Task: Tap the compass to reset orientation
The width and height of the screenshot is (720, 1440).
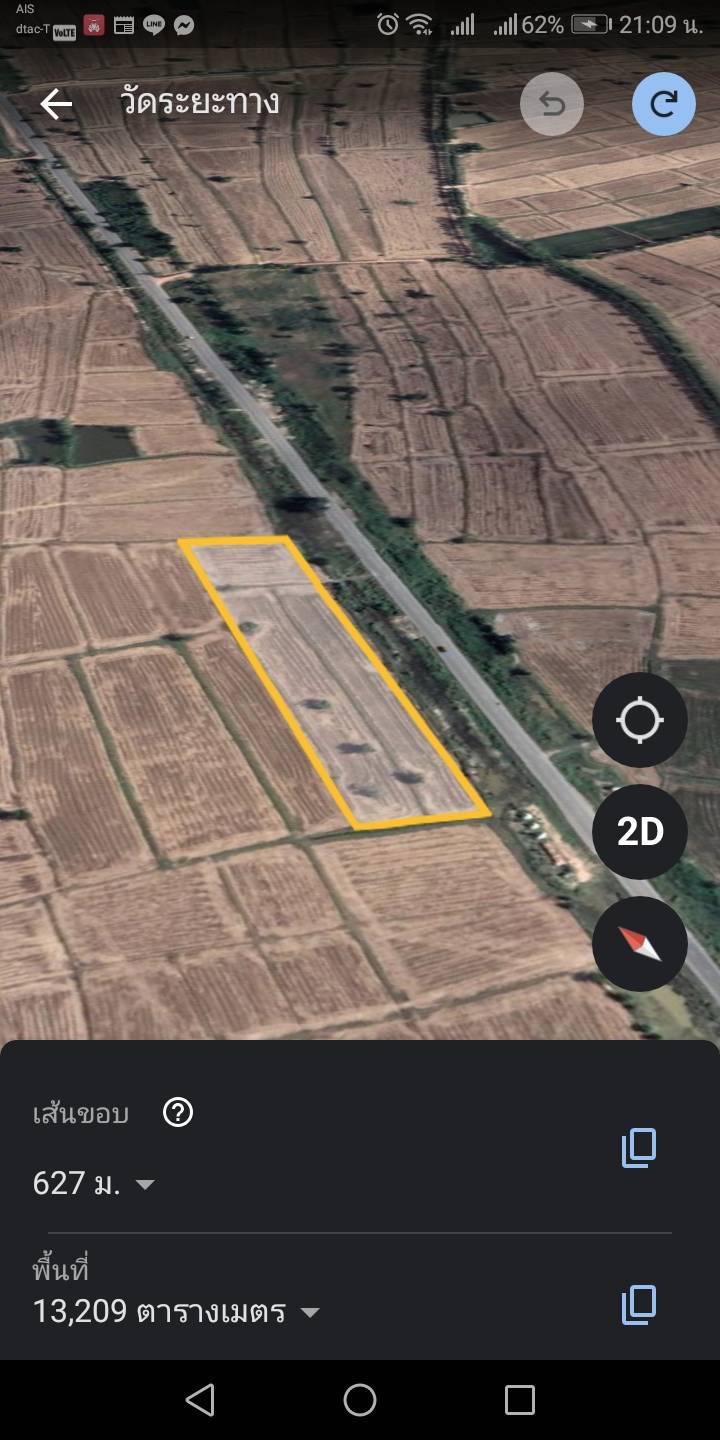Action: click(x=640, y=944)
